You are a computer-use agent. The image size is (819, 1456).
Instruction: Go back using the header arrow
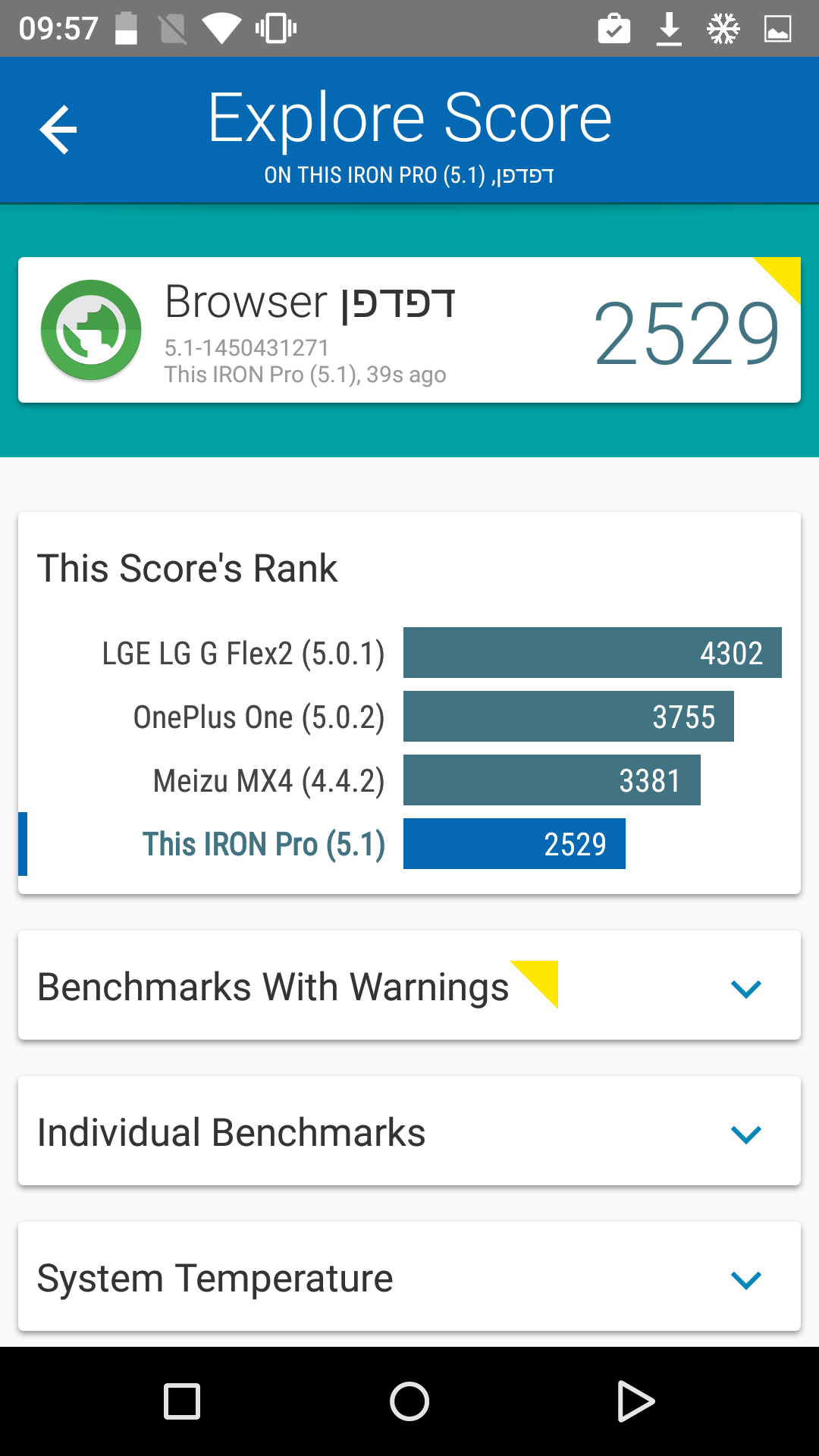[x=58, y=130]
